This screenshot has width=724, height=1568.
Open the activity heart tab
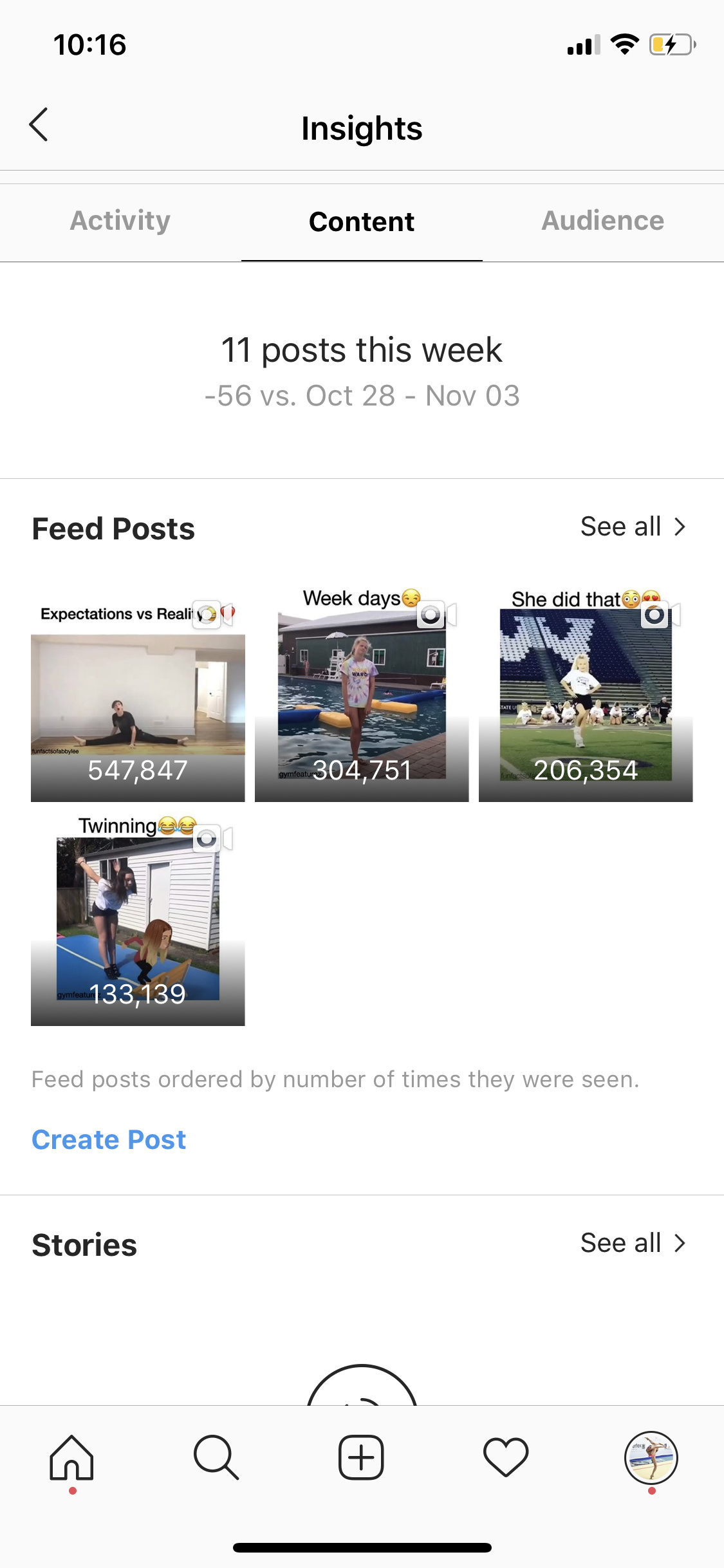click(506, 1458)
